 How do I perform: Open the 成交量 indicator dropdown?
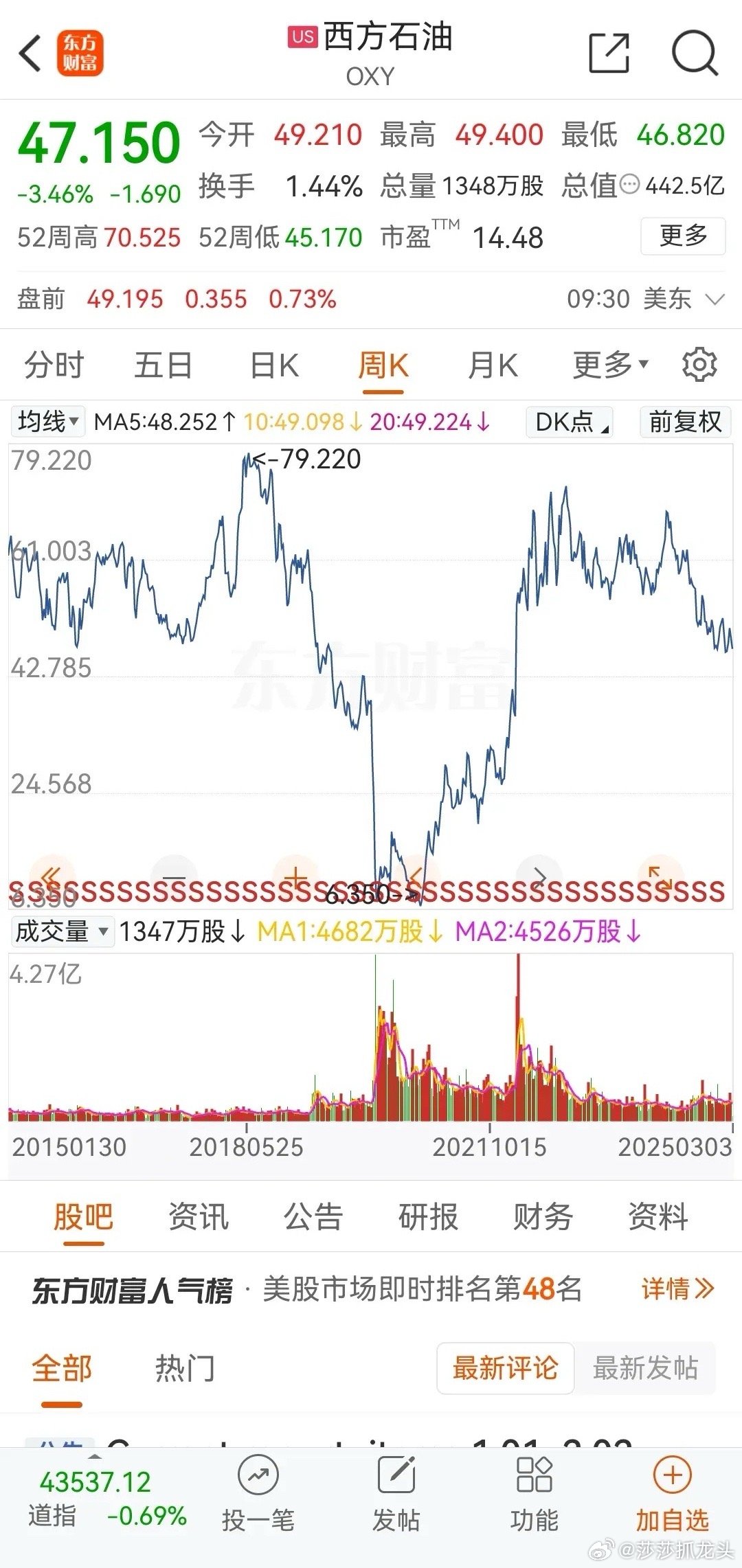pyautogui.click(x=60, y=932)
